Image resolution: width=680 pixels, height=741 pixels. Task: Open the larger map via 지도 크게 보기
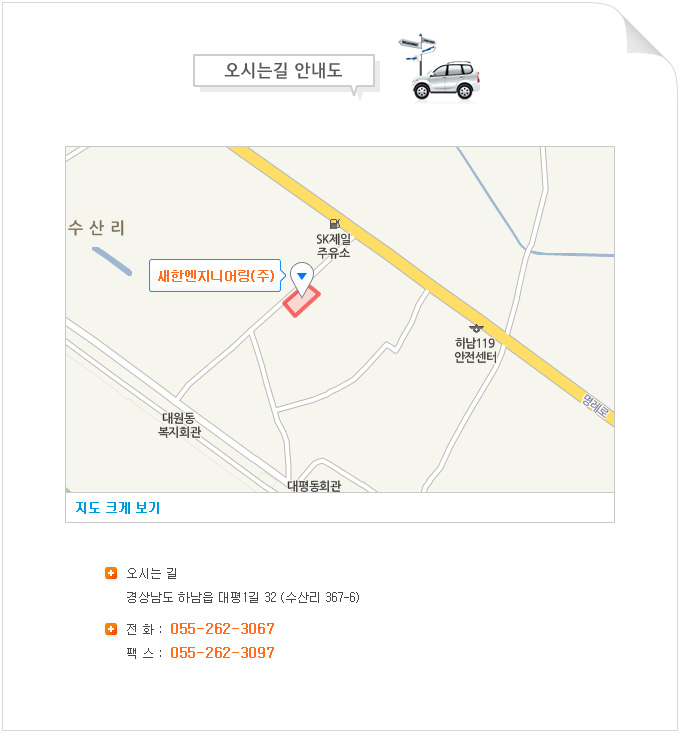click(118, 508)
